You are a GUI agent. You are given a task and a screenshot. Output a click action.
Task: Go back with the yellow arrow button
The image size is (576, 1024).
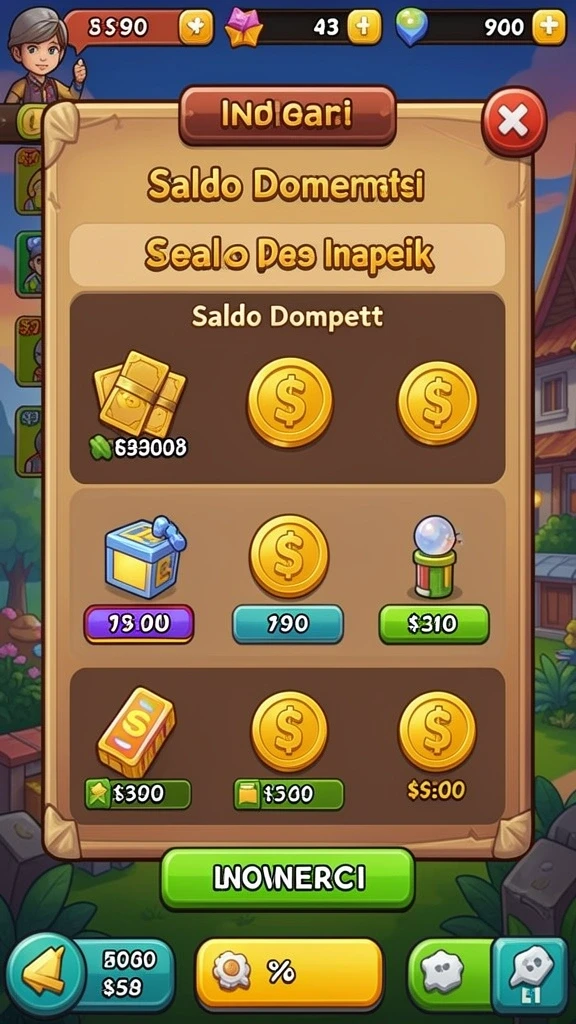pos(46,974)
